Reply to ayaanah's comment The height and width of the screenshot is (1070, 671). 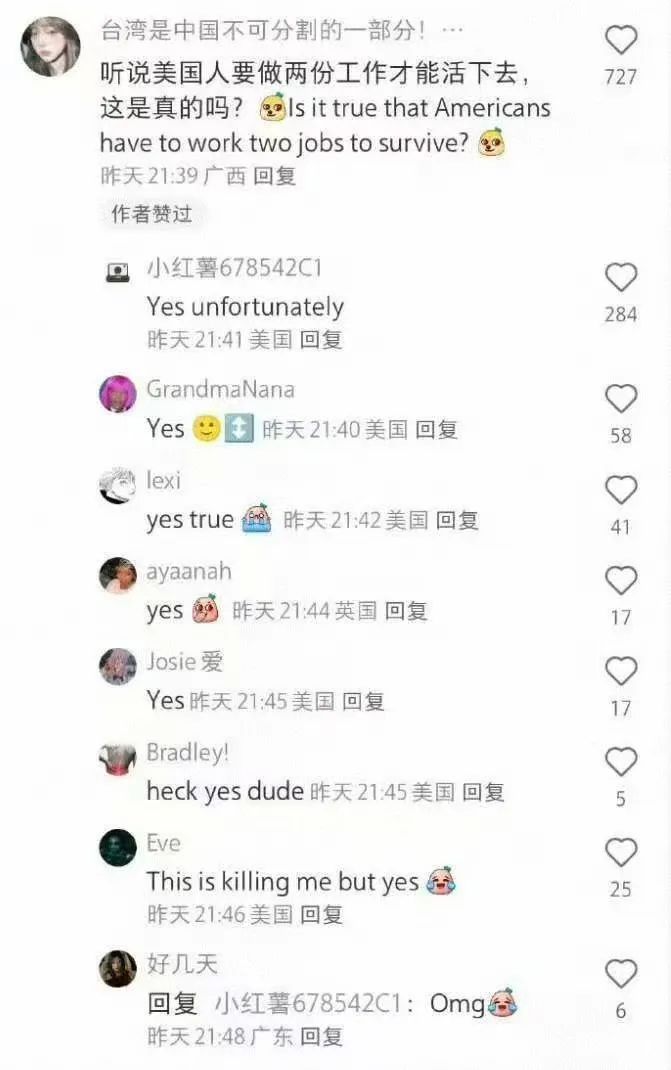pyautogui.click(x=406, y=611)
